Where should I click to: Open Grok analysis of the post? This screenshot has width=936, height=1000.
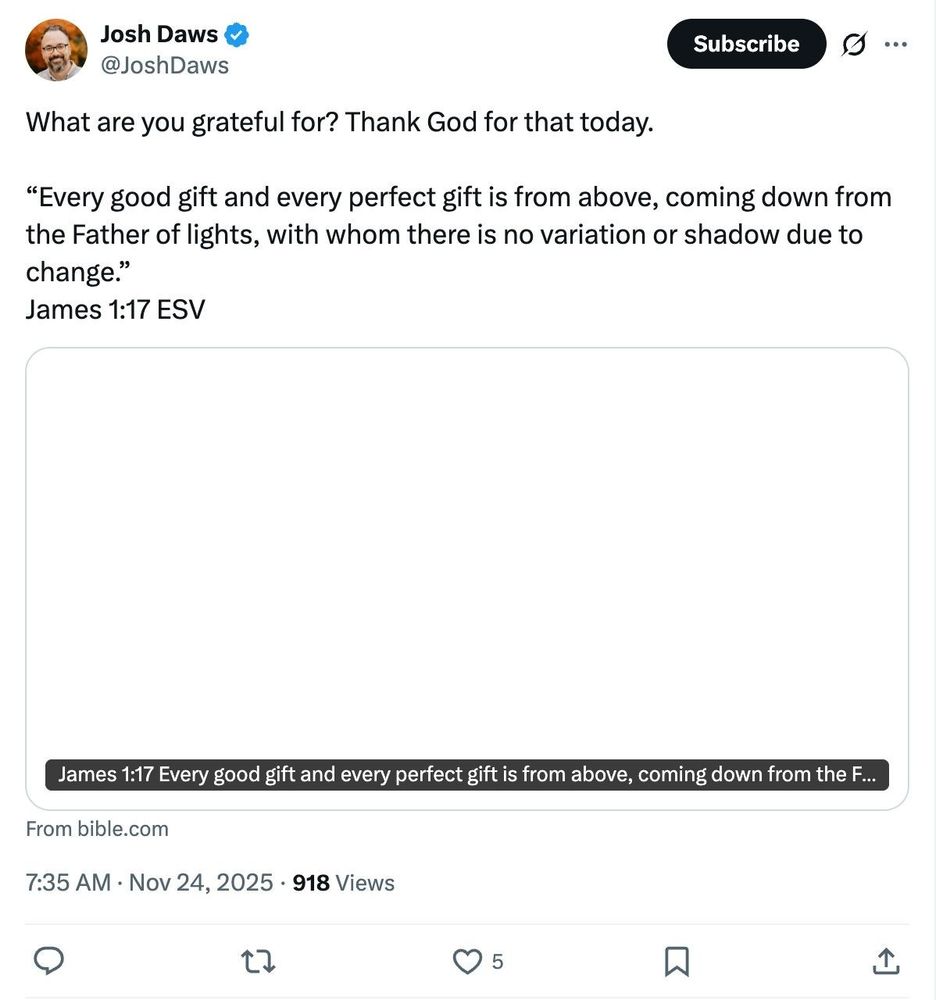[x=853, y=44]
